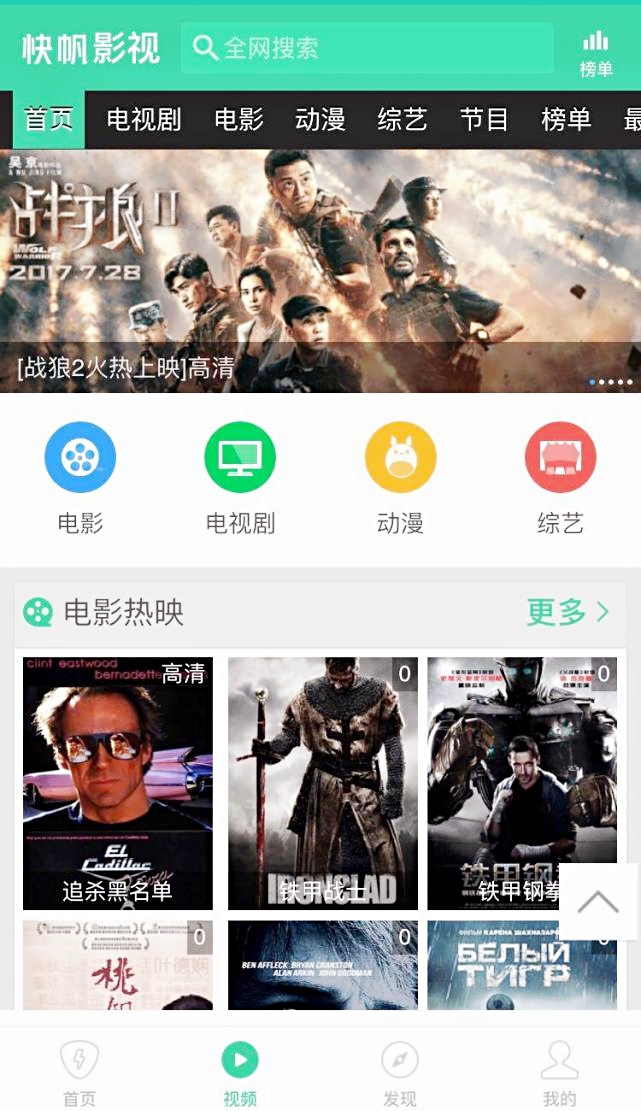
Task: Switch to the 发现 bottom tab
Action: point(400,1072)
